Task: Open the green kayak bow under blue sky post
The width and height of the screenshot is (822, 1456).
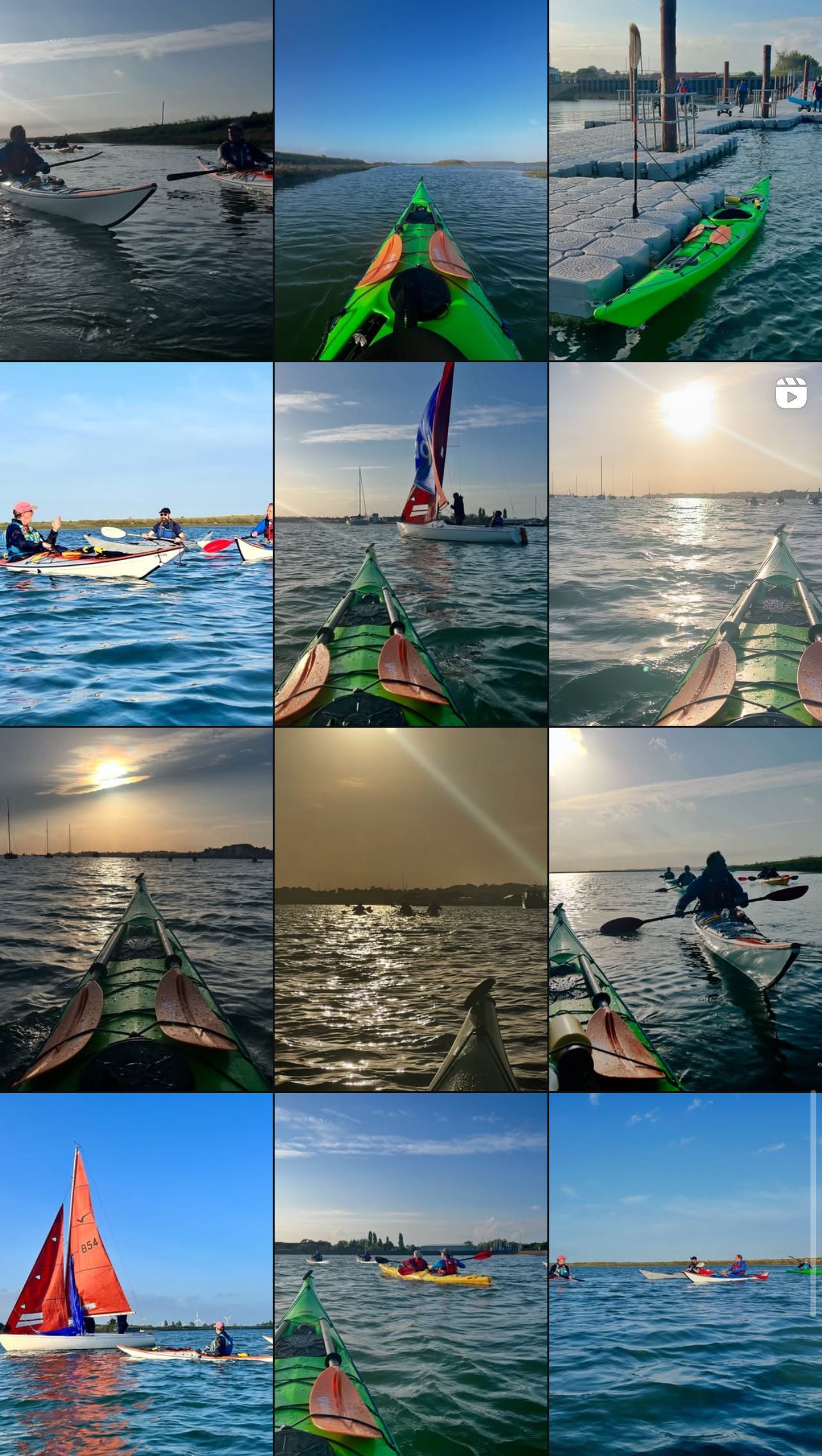Action: (x=410, y=180)
